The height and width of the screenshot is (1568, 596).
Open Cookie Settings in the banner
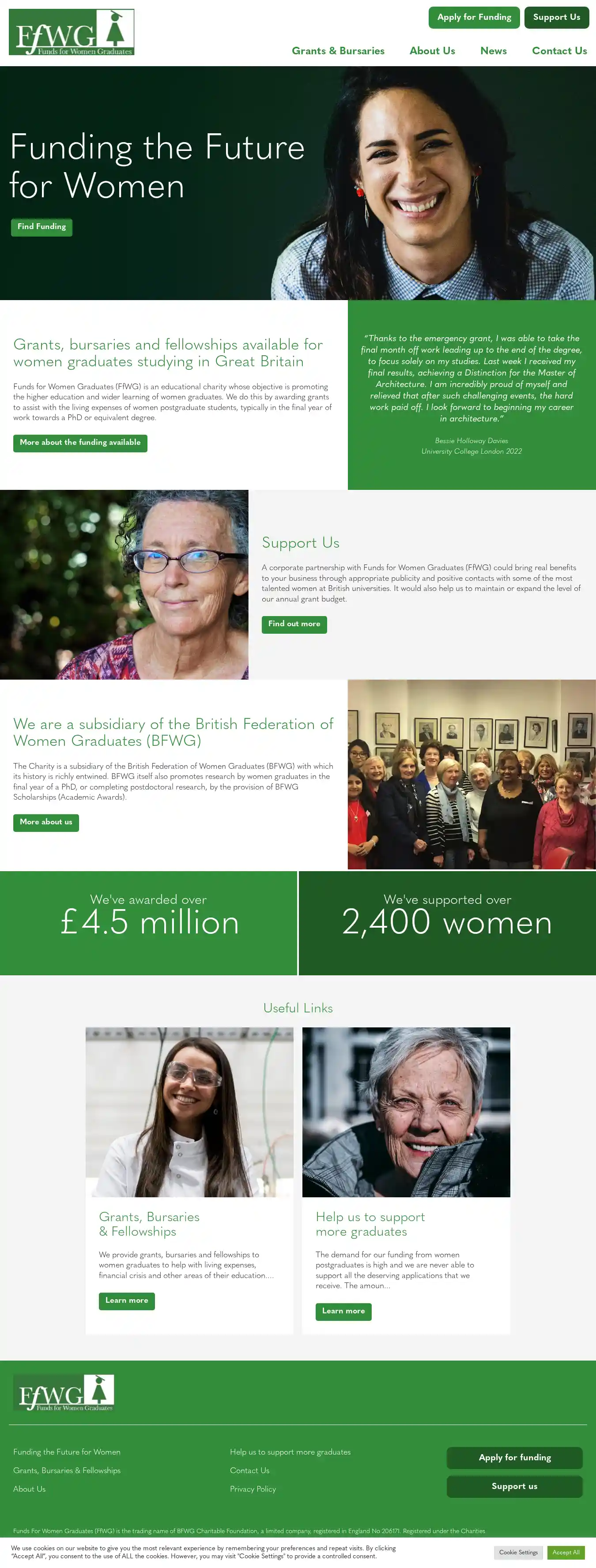pyautogui.click(x=518, y=1552)
